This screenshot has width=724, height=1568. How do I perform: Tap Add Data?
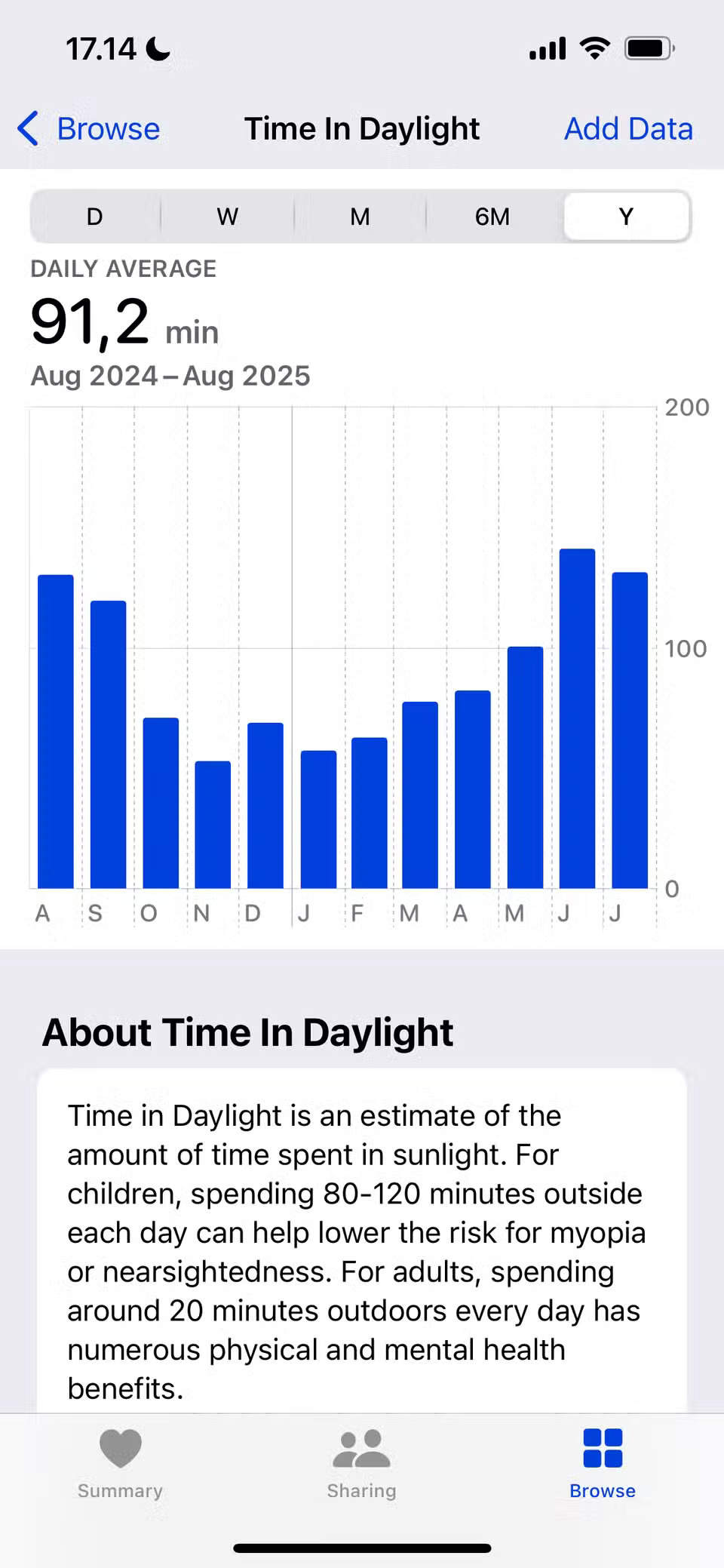click(x=628, y=128)
